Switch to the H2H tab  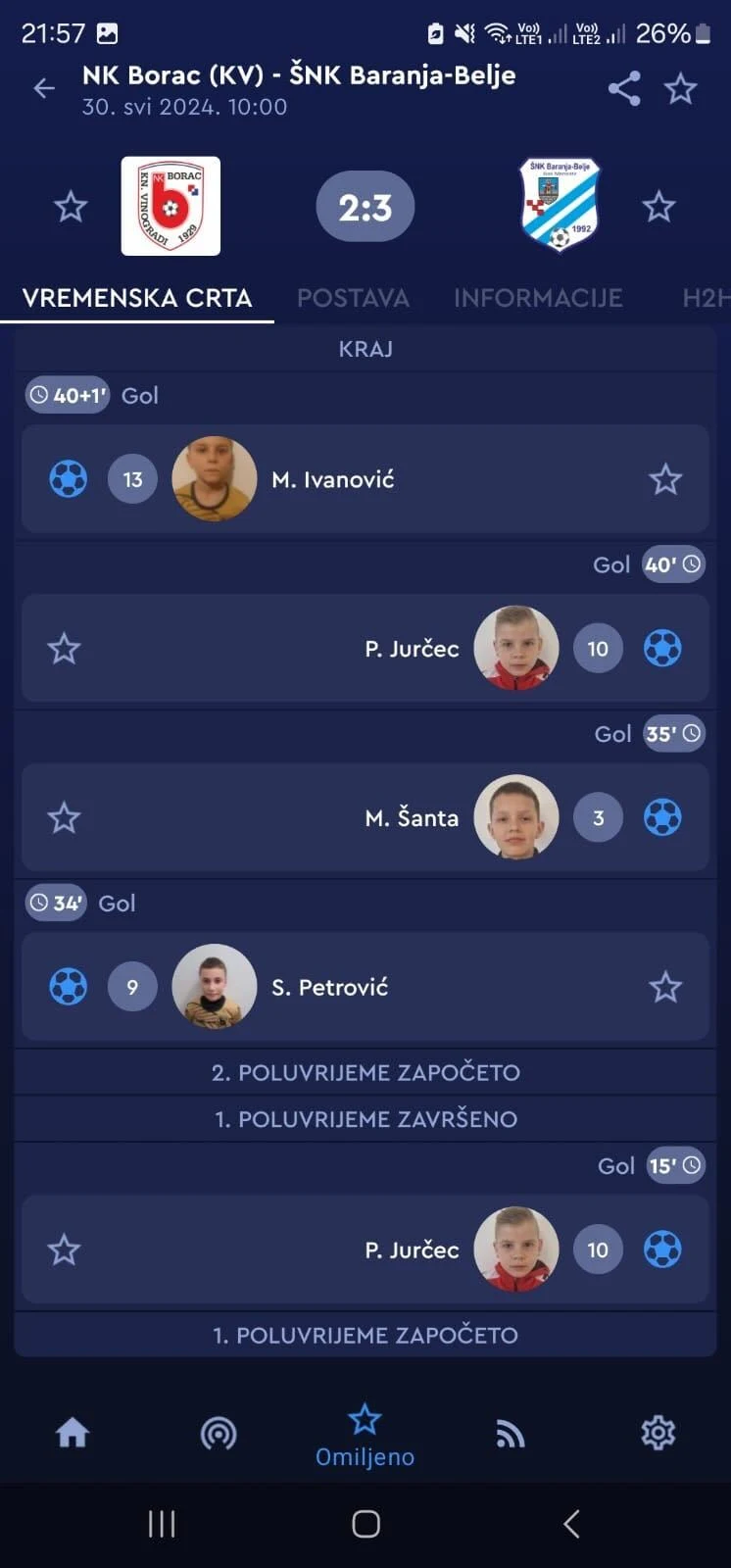(707, 298)
